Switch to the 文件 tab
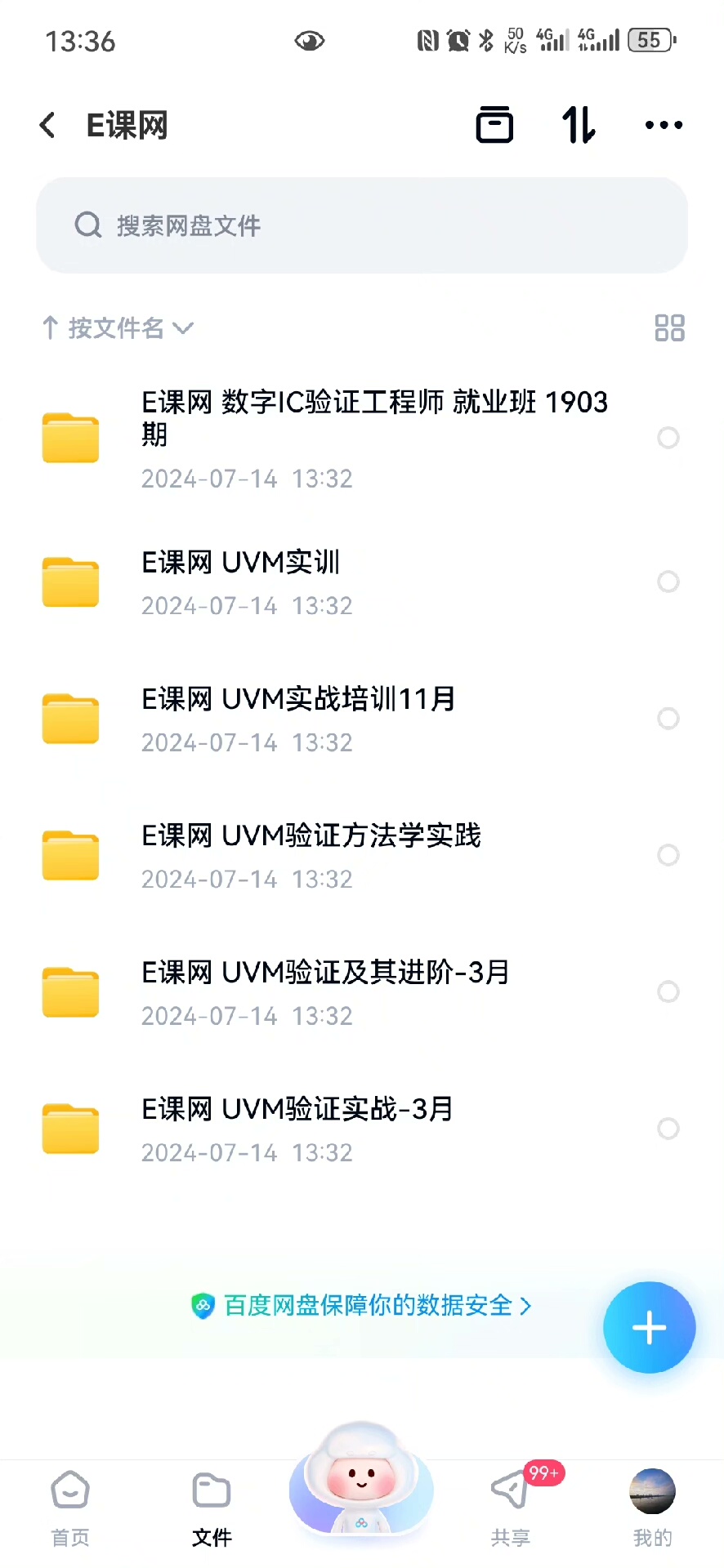The height and width of the screenshot is (1568, 724). coord(212,1509)
